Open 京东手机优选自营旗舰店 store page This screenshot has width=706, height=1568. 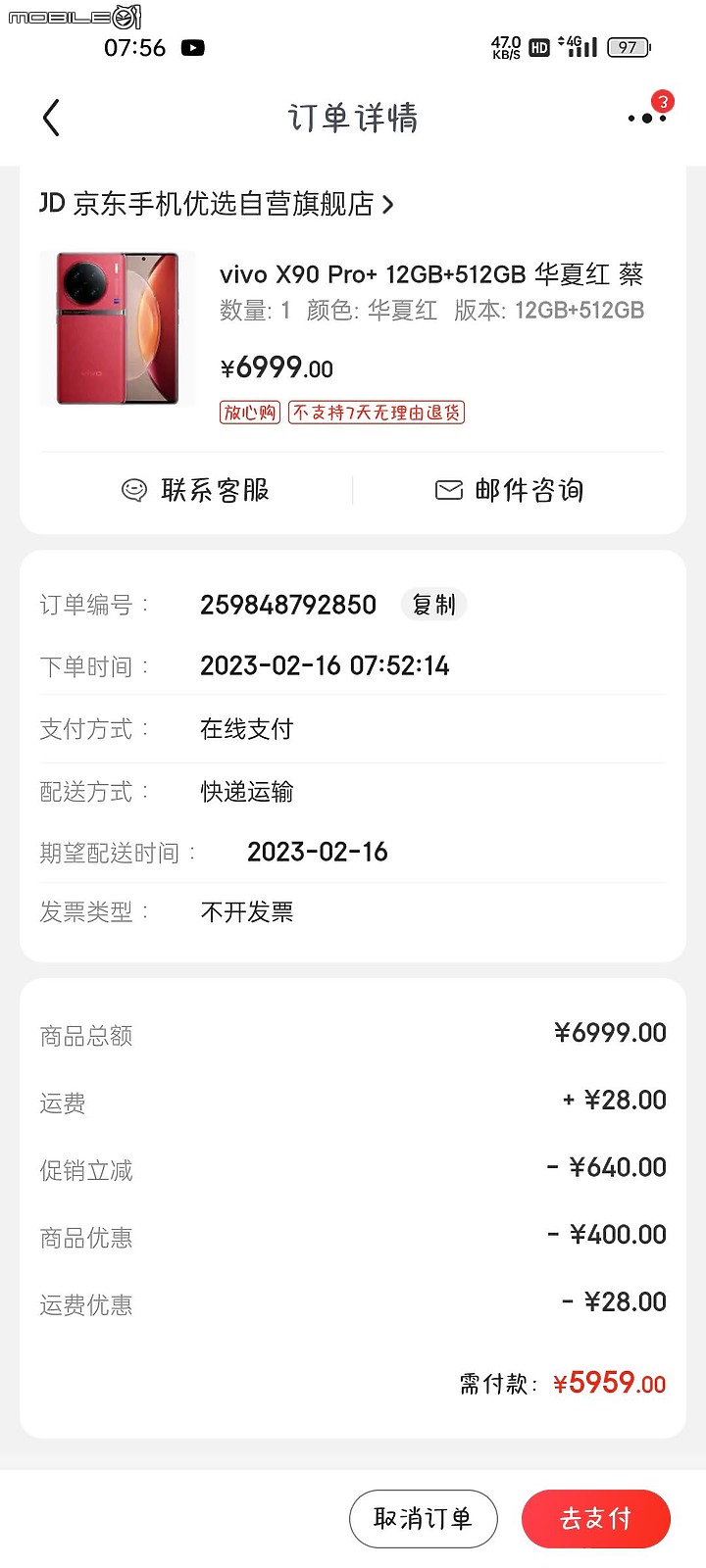pos(217,204)
